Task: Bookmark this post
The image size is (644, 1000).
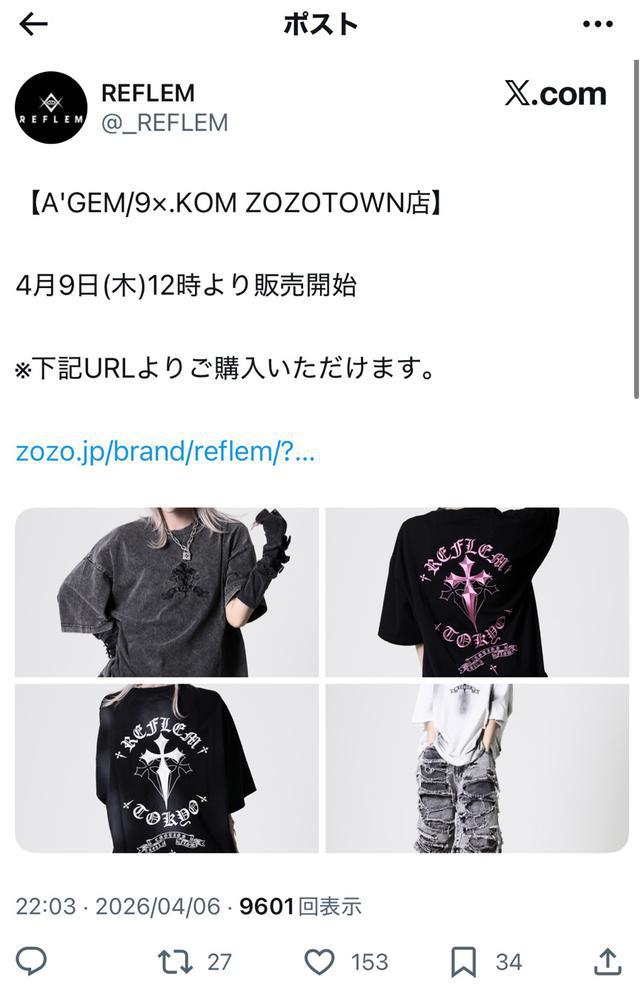Action: (x=463, y=962)
